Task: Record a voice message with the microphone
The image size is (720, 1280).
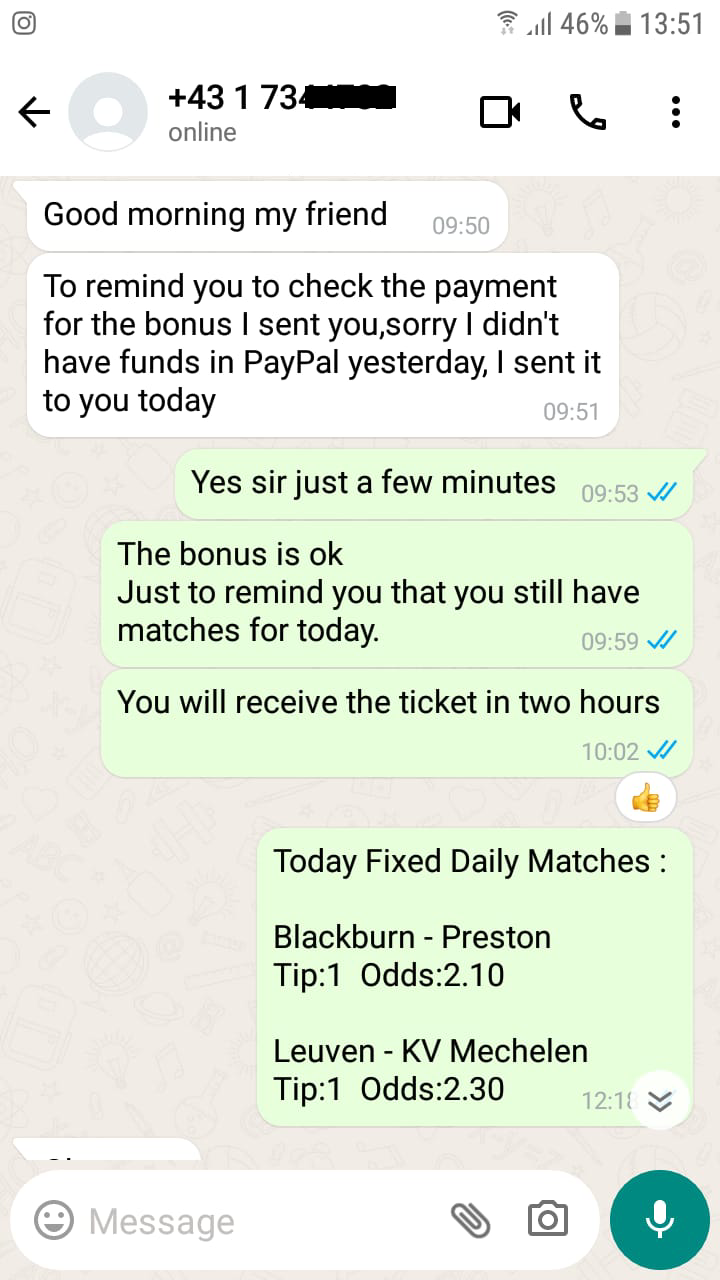Action: (660, 1220)
